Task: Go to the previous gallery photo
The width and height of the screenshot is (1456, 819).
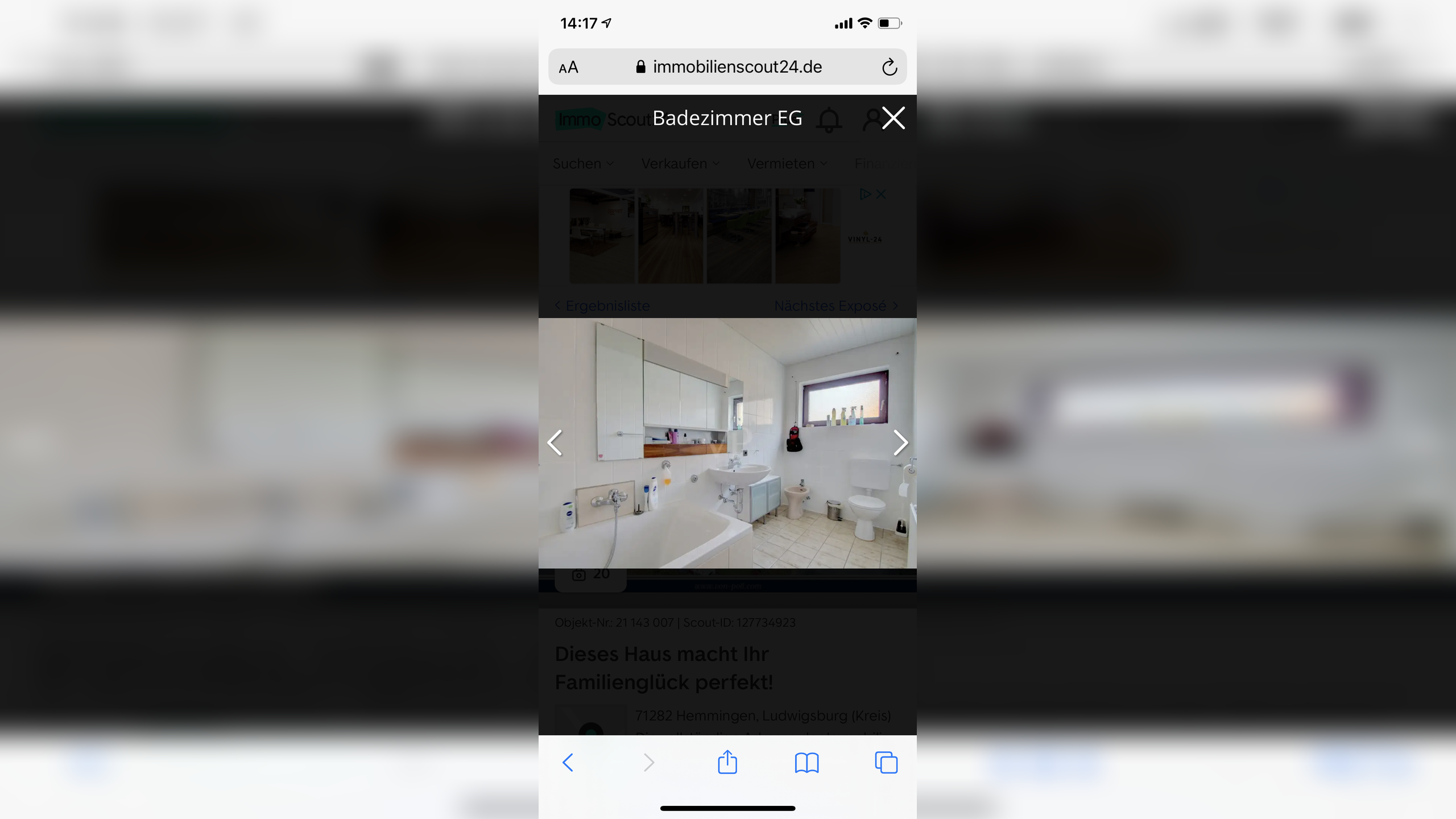Action: [x=555, y=442]
